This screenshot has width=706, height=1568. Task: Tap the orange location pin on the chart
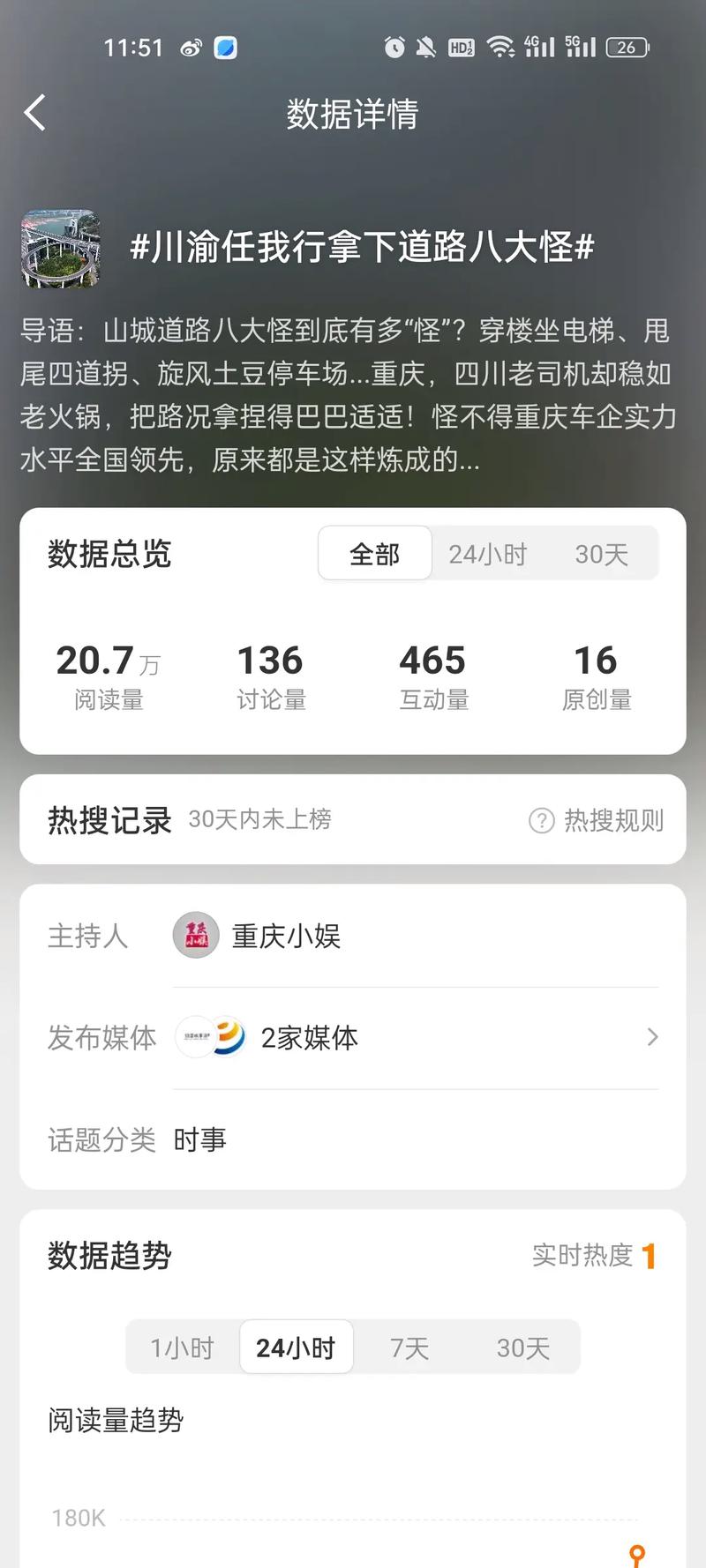pos(638,1553)
